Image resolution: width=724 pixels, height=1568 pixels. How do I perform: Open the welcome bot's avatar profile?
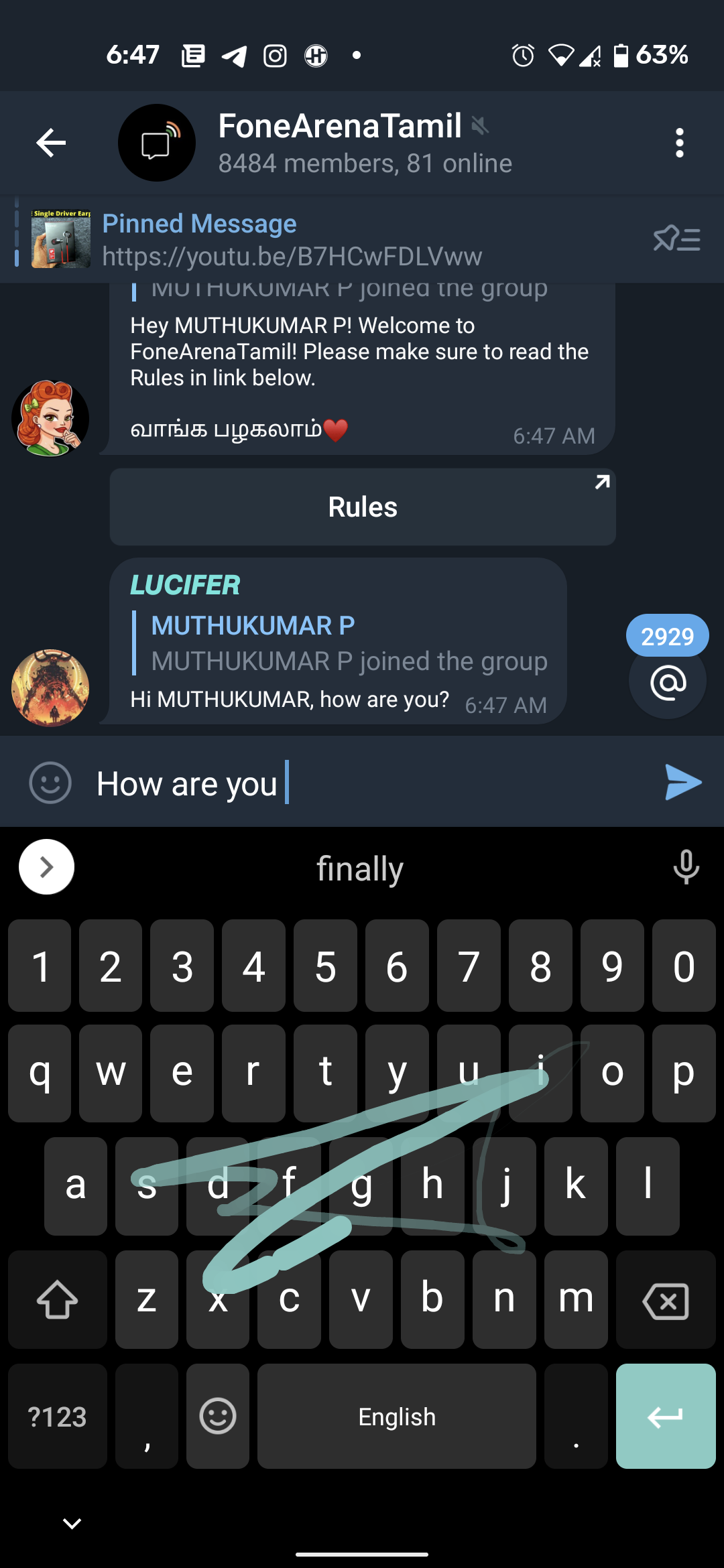[50, 419]
